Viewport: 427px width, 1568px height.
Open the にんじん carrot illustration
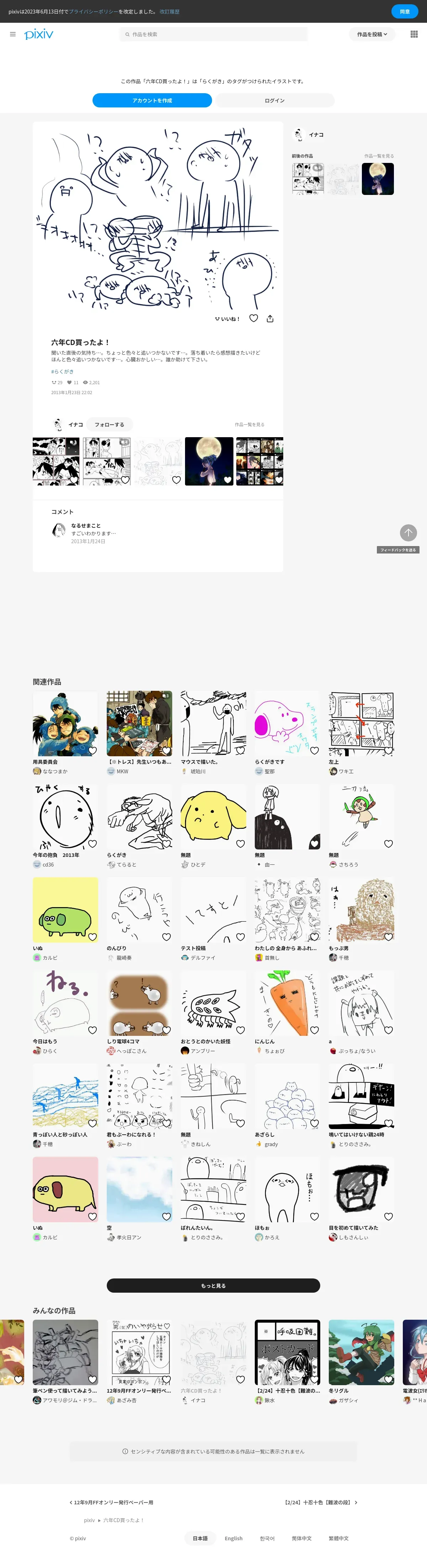click(x=288, y=1003)
